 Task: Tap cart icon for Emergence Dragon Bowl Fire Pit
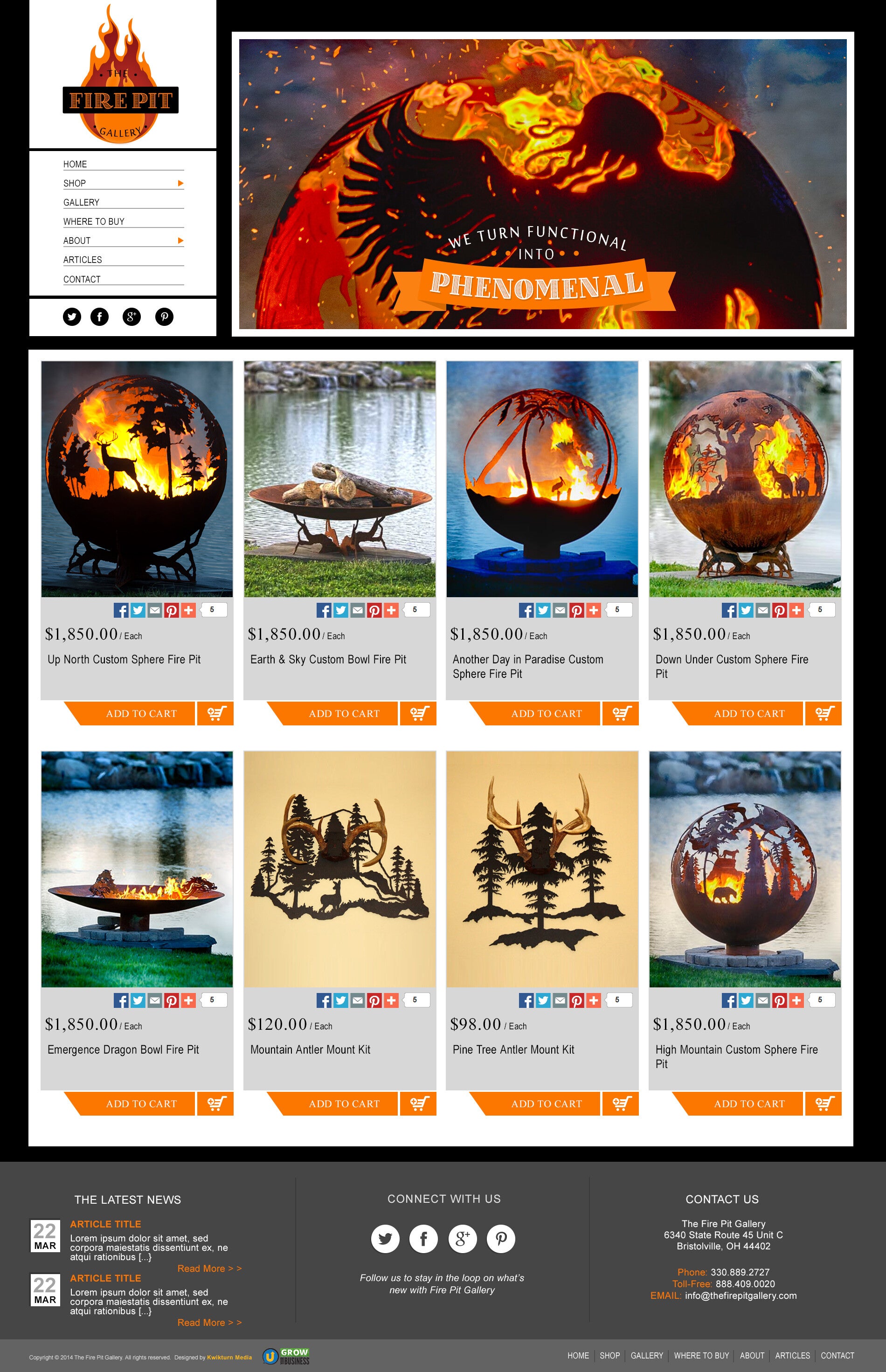click(x=216, y=1104)
